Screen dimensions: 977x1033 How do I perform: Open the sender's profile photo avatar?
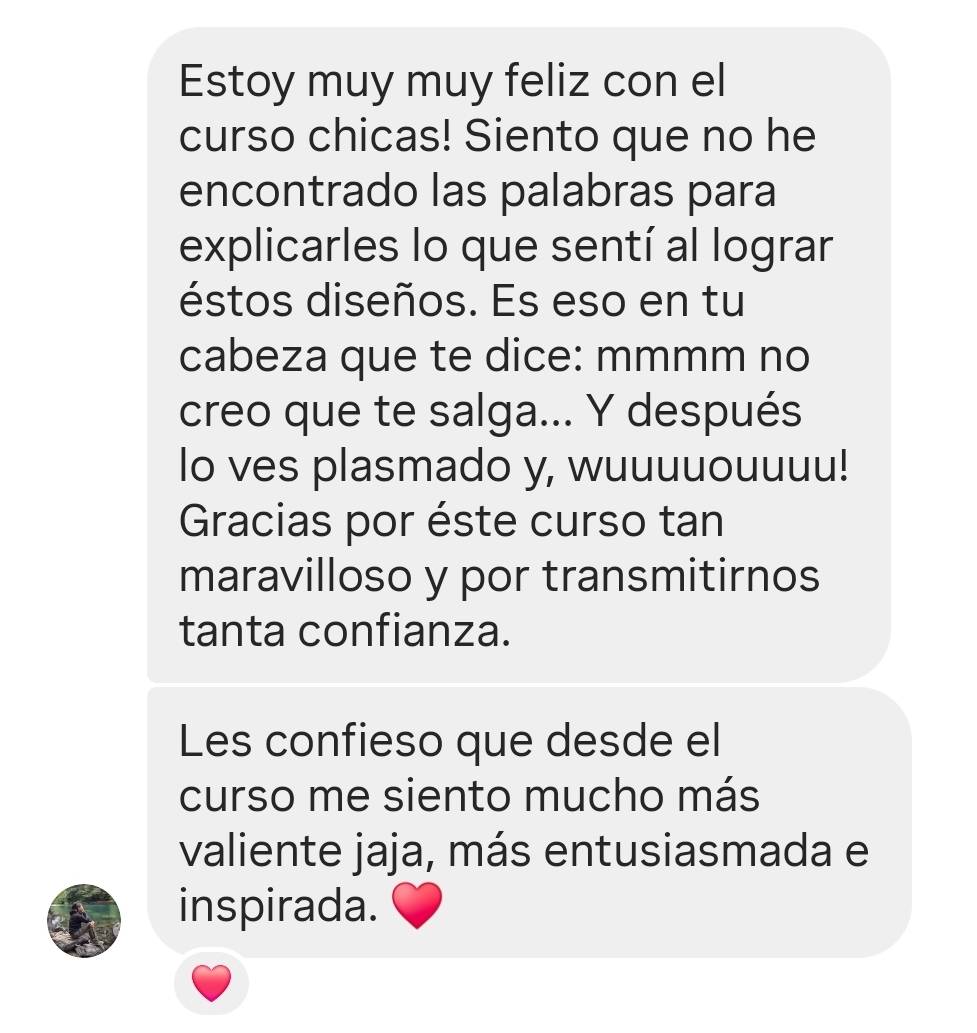coord(84,921)
